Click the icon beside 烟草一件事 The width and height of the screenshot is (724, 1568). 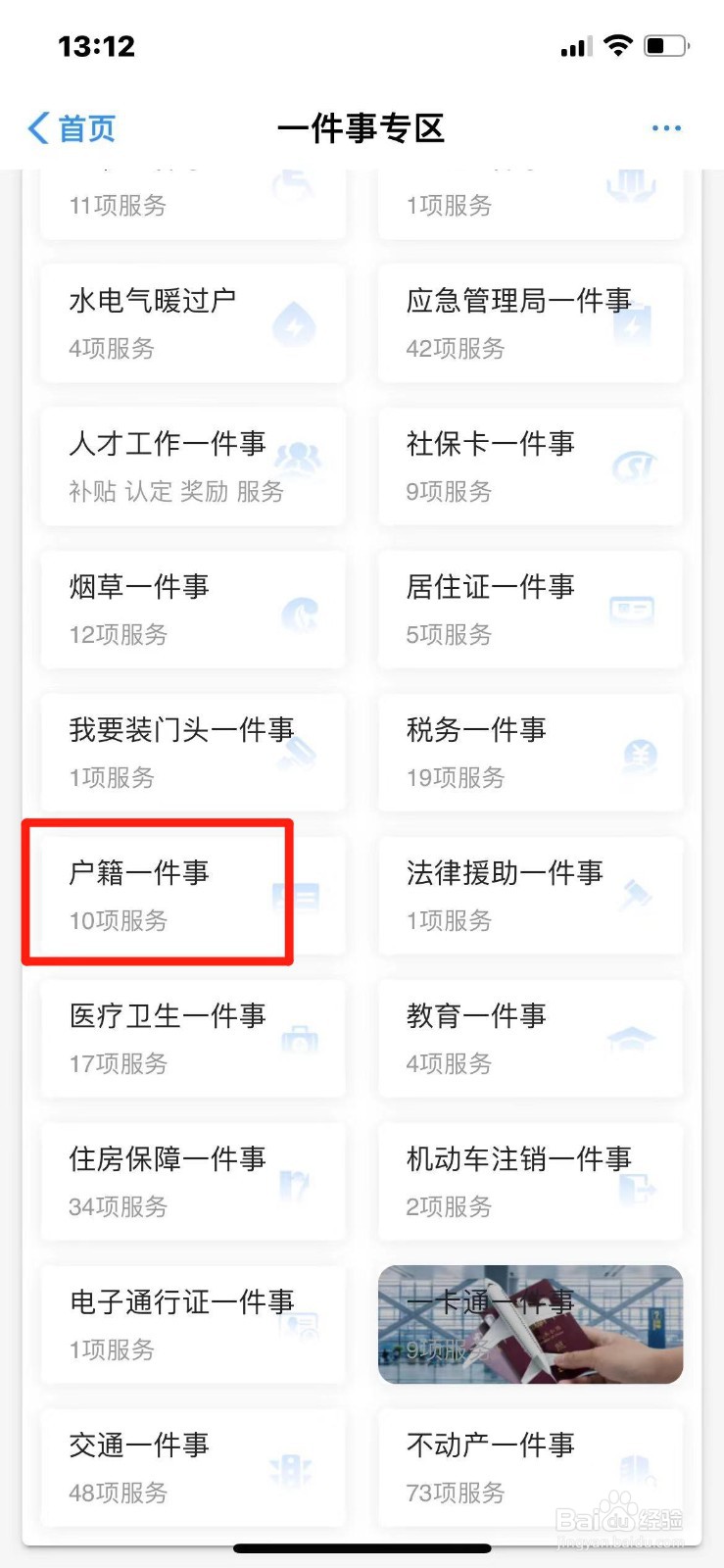(300, 613)
